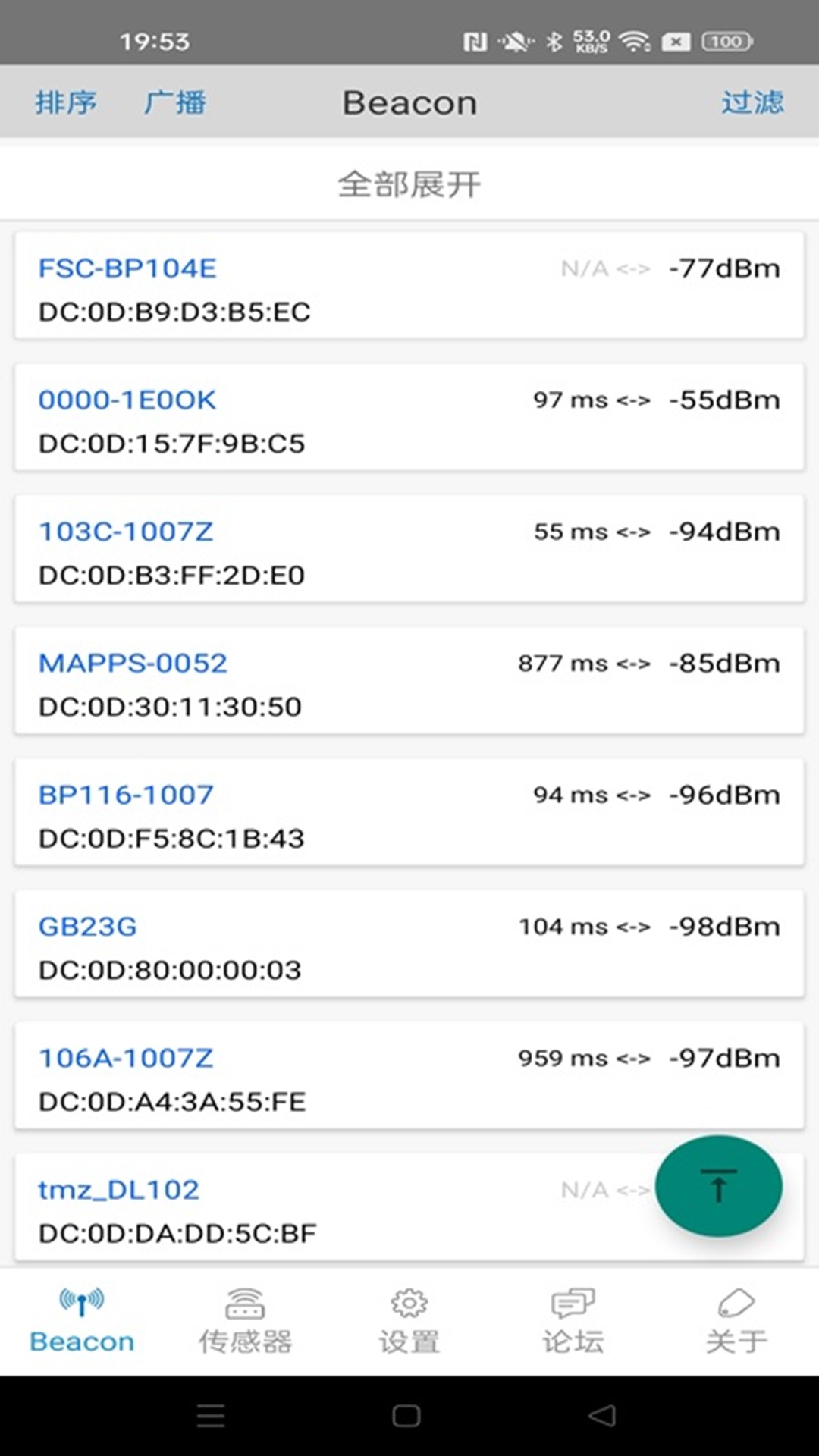Tap the 广播 broadcast button
The width and height of the screenshot is (819, 1456).
click(x=175, y=102)
